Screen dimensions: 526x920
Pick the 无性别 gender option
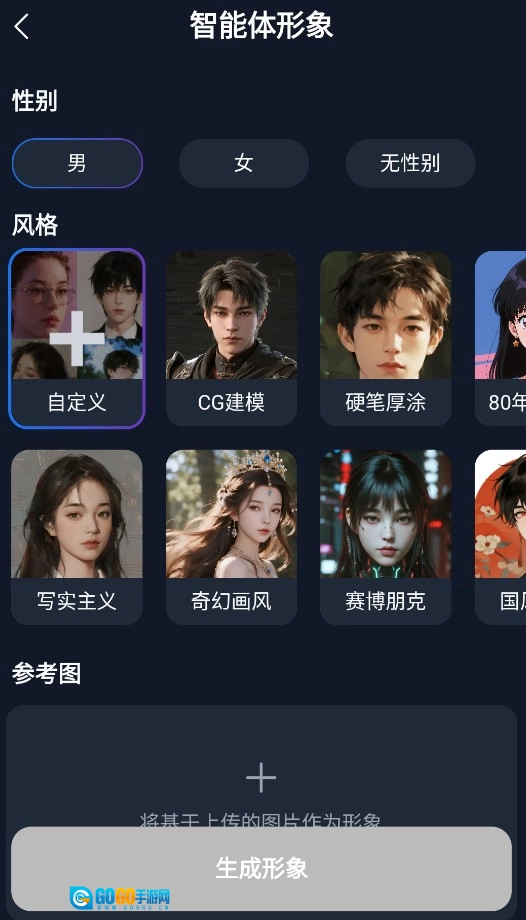410,163
